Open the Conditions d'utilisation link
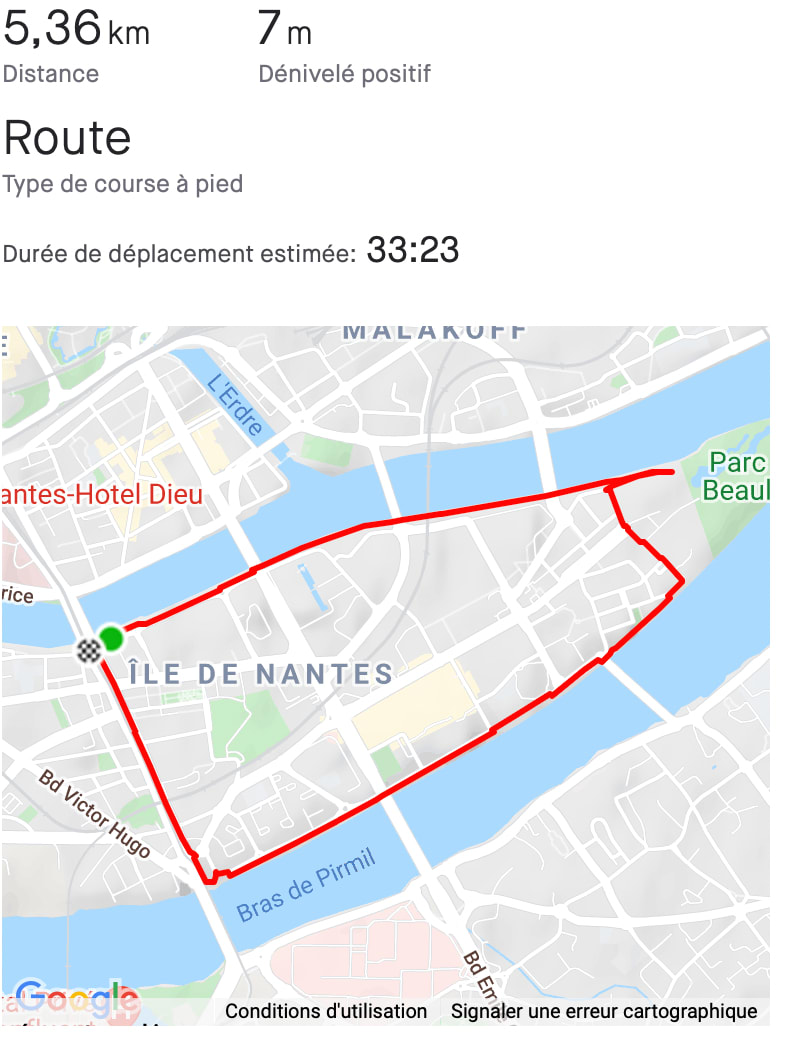 [x=326, y=1011]
